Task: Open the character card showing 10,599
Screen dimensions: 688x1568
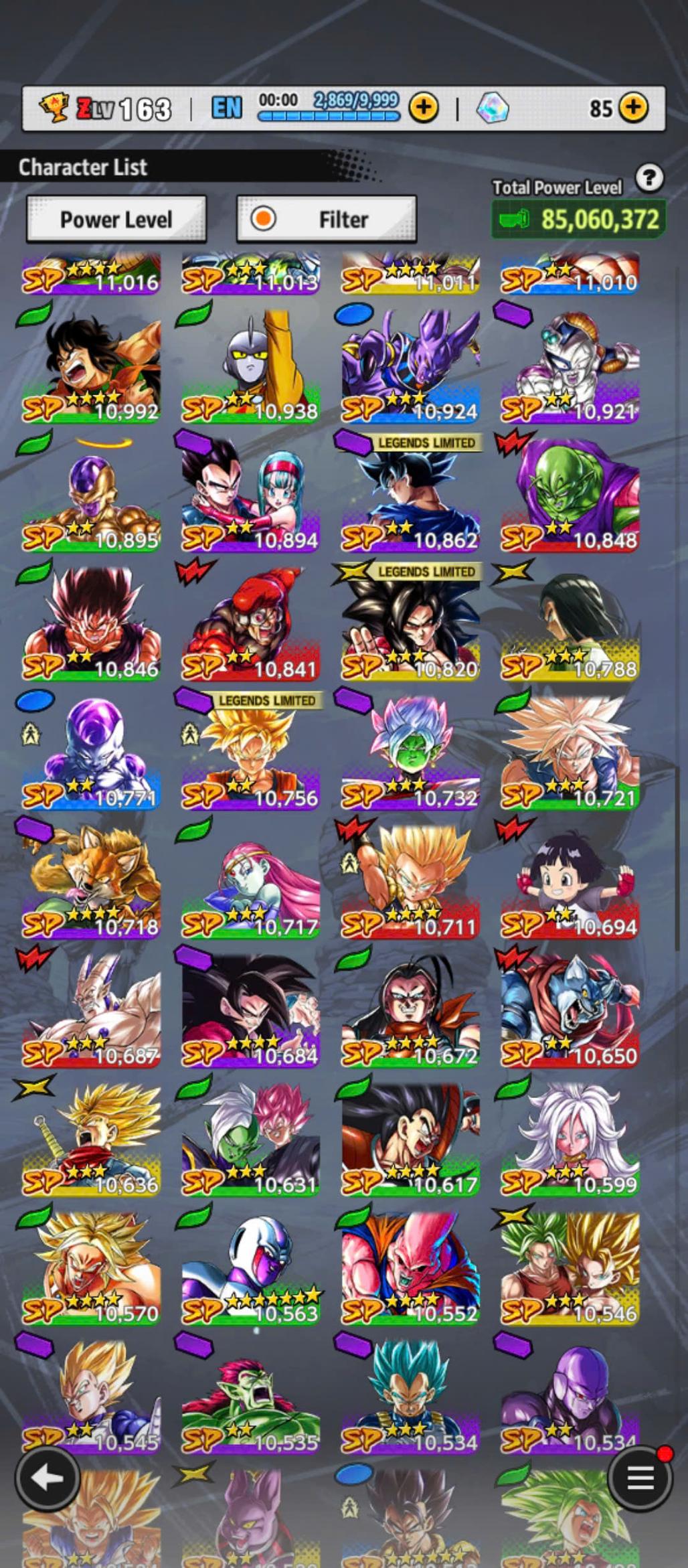Action: click(x=570, y=1138)
